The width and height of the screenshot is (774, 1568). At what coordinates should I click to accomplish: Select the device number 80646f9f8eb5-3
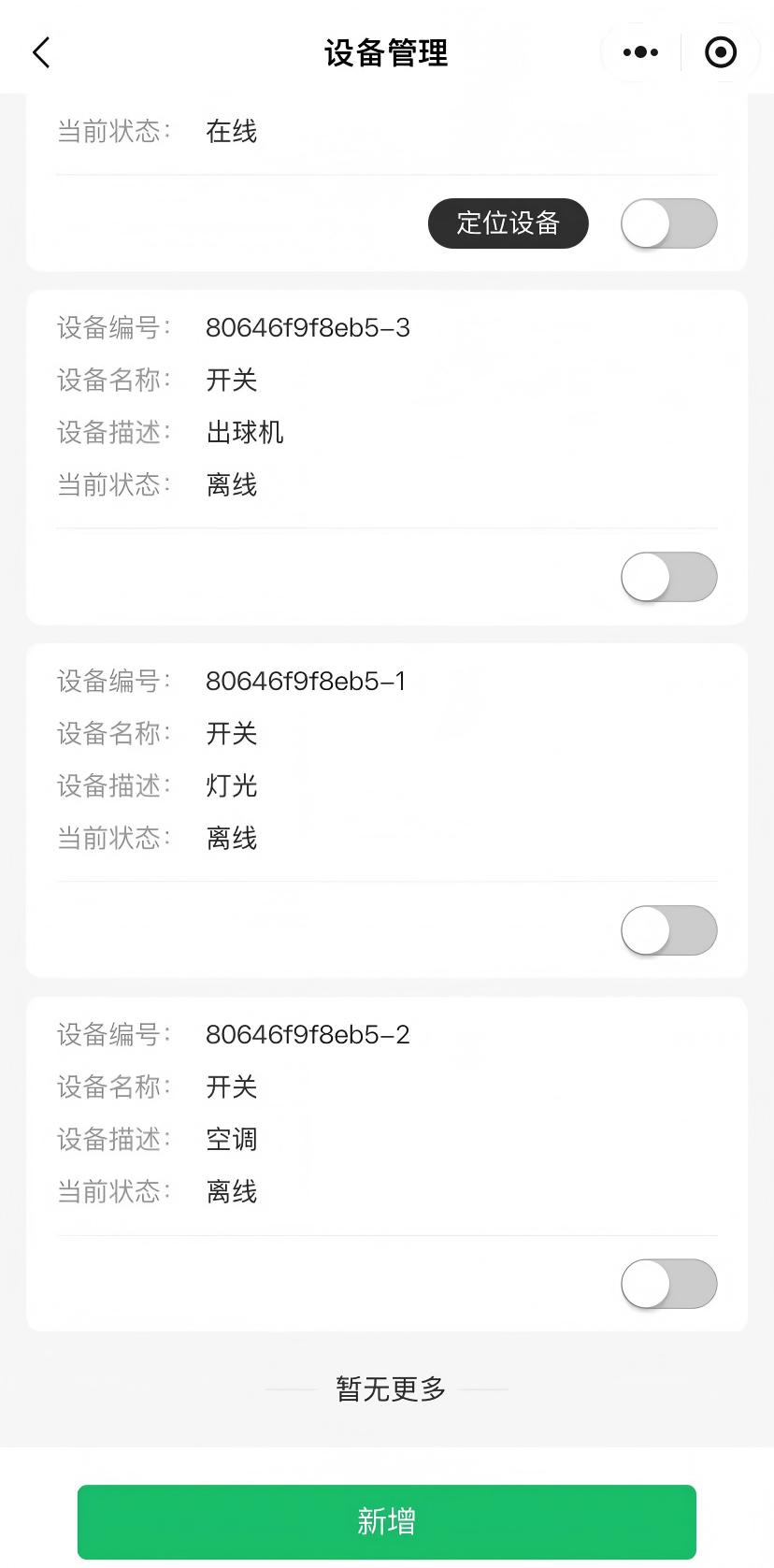[x=307, y=328]
